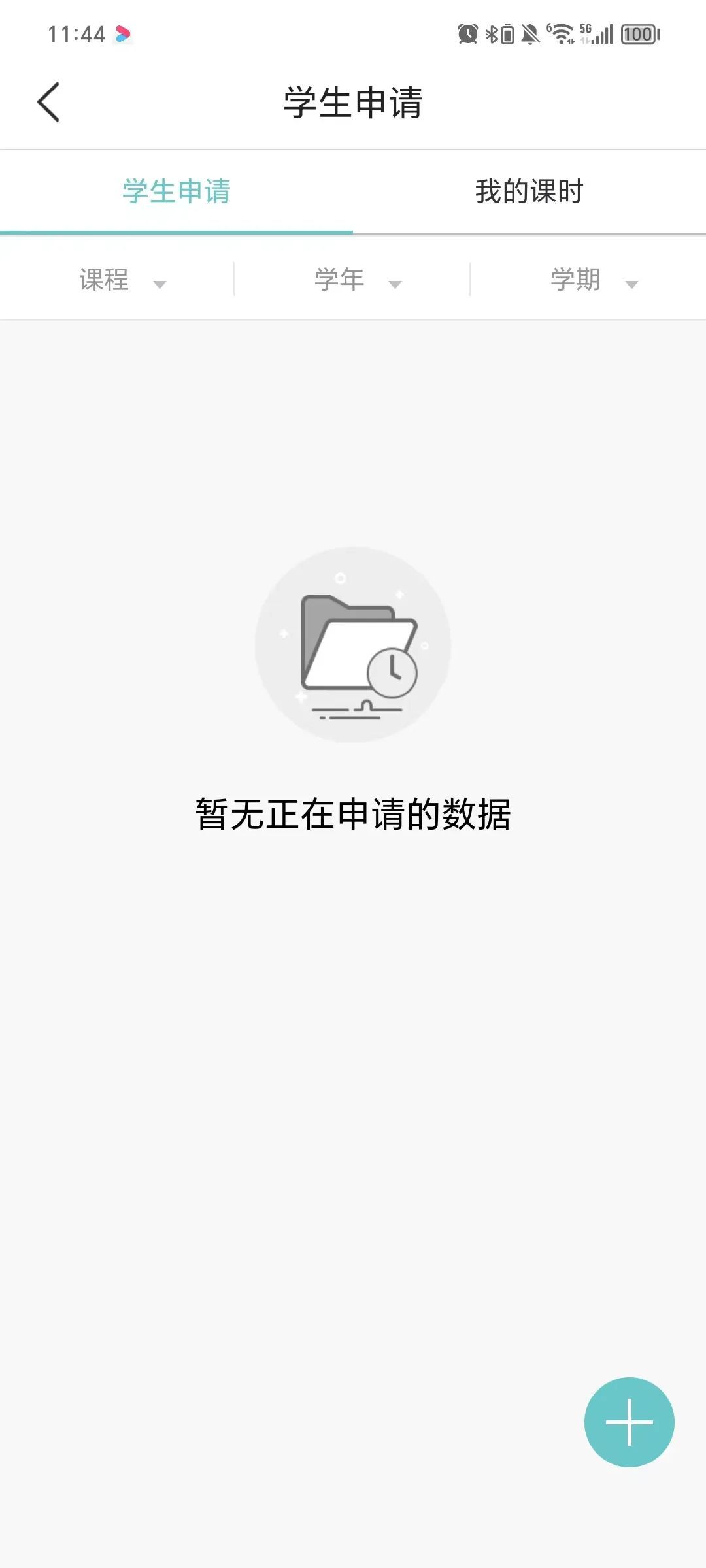Screen dimensions: 706x1568
Task: Expand the 课程 filter dropdown
Action: (x=122, y=280)
